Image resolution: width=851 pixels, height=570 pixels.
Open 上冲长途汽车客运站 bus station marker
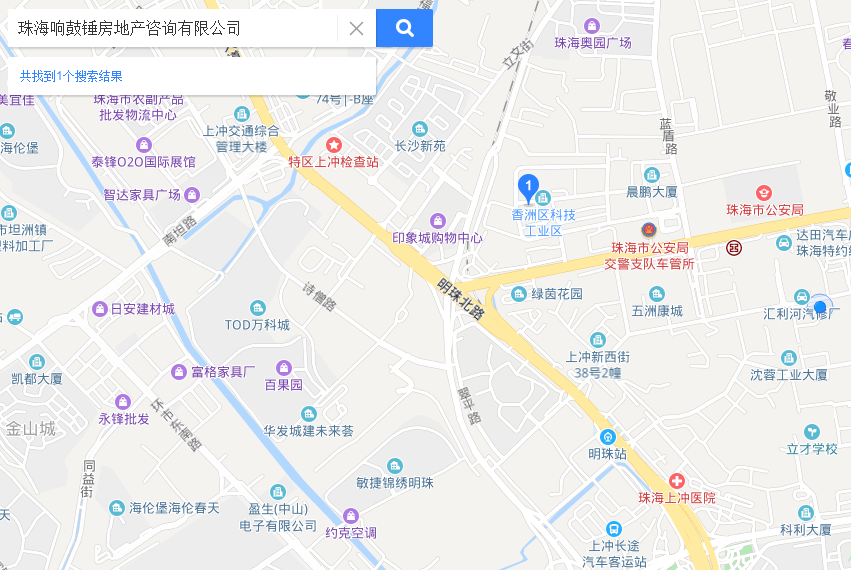coord(613,528)
